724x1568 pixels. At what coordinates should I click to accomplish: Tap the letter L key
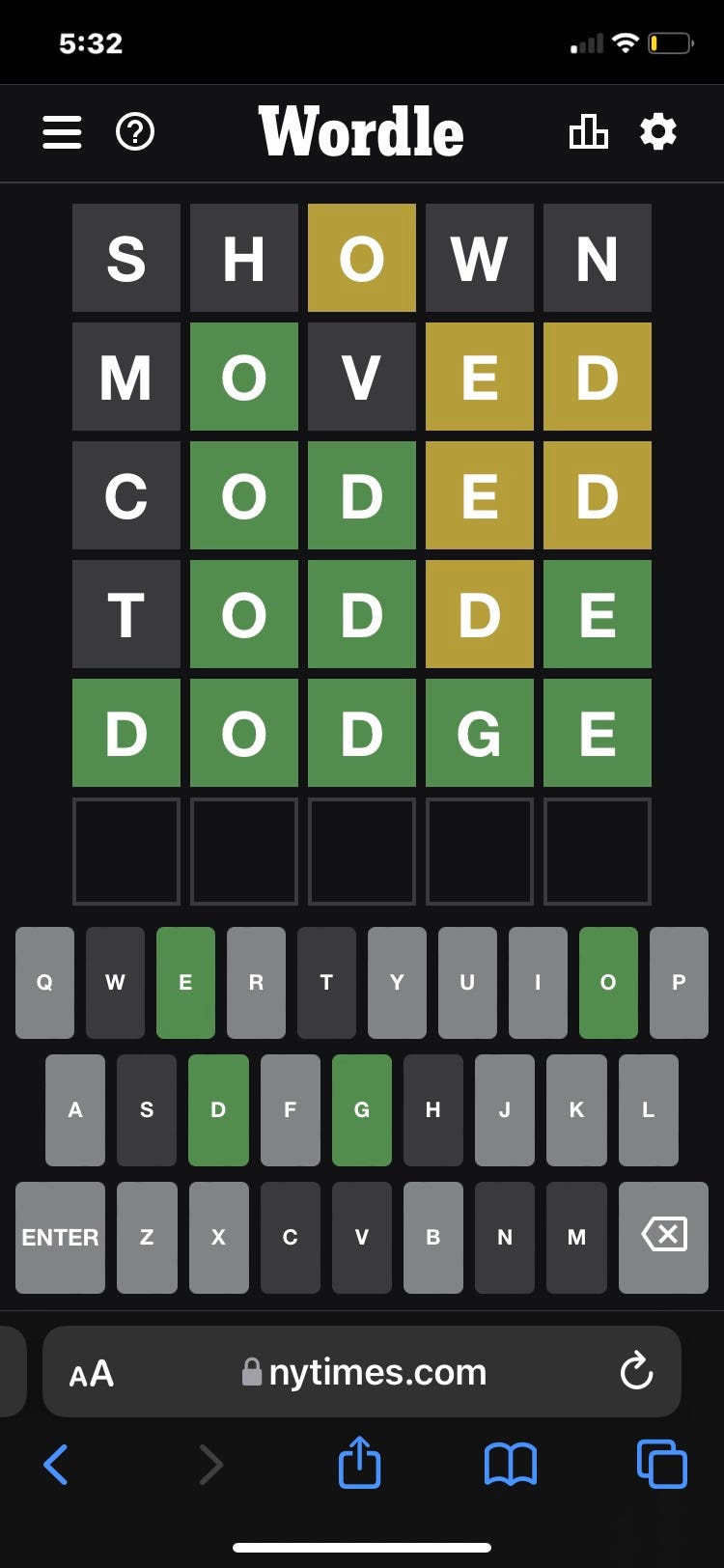(x=648, y=1110)
